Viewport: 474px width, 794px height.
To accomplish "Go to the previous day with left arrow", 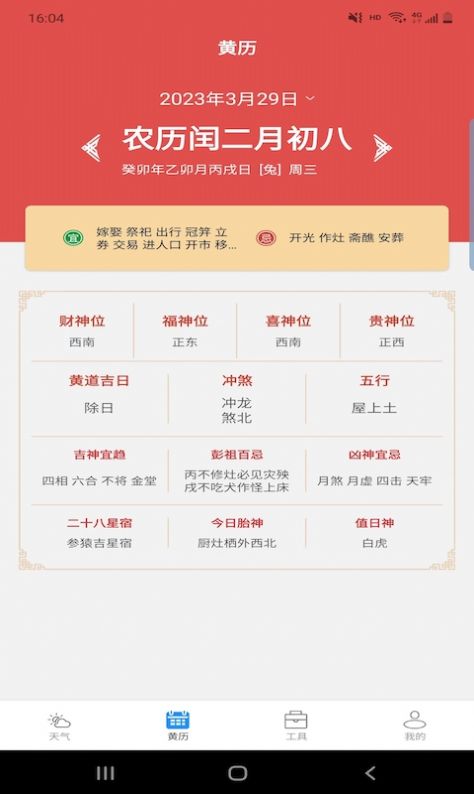I will [92, 148].
